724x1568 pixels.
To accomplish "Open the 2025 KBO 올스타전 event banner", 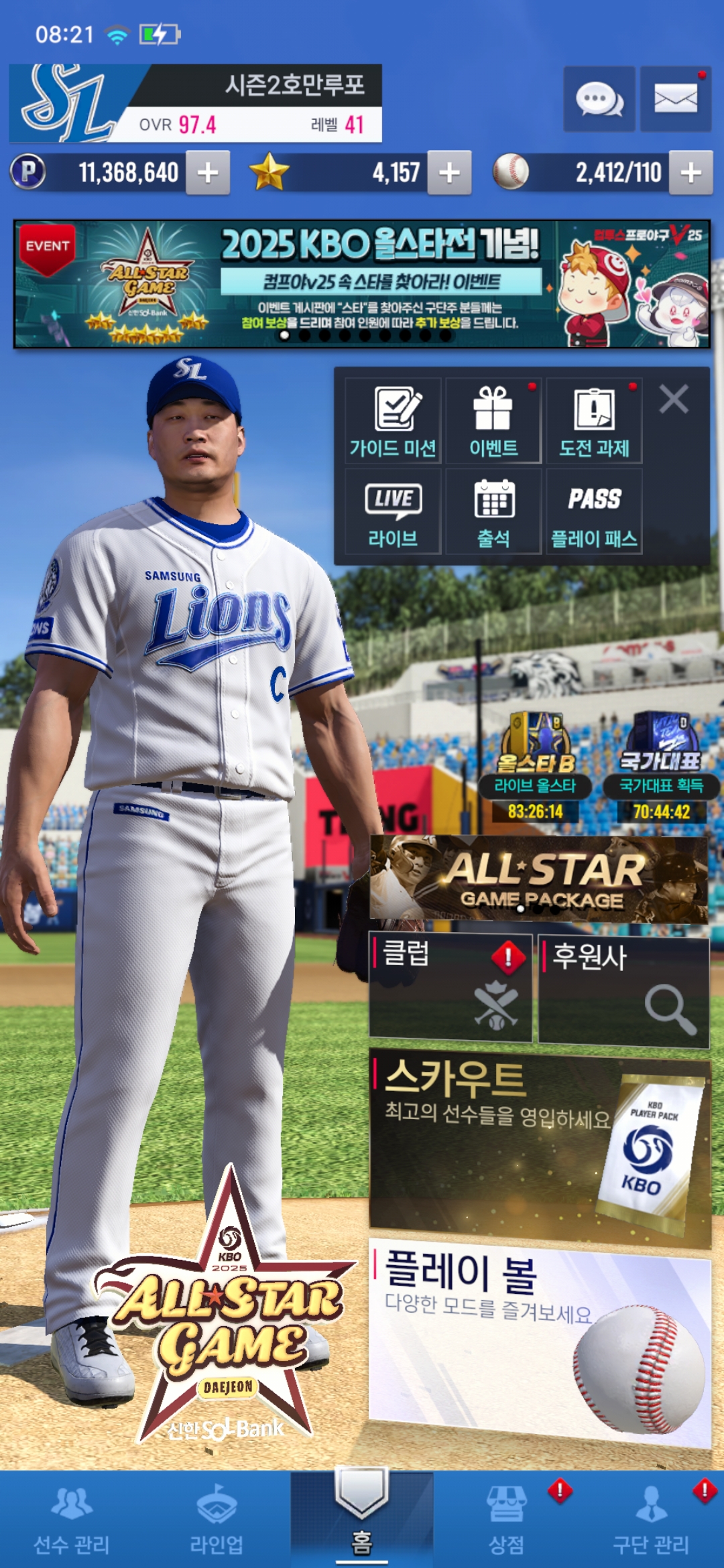I will click(362, 283).
